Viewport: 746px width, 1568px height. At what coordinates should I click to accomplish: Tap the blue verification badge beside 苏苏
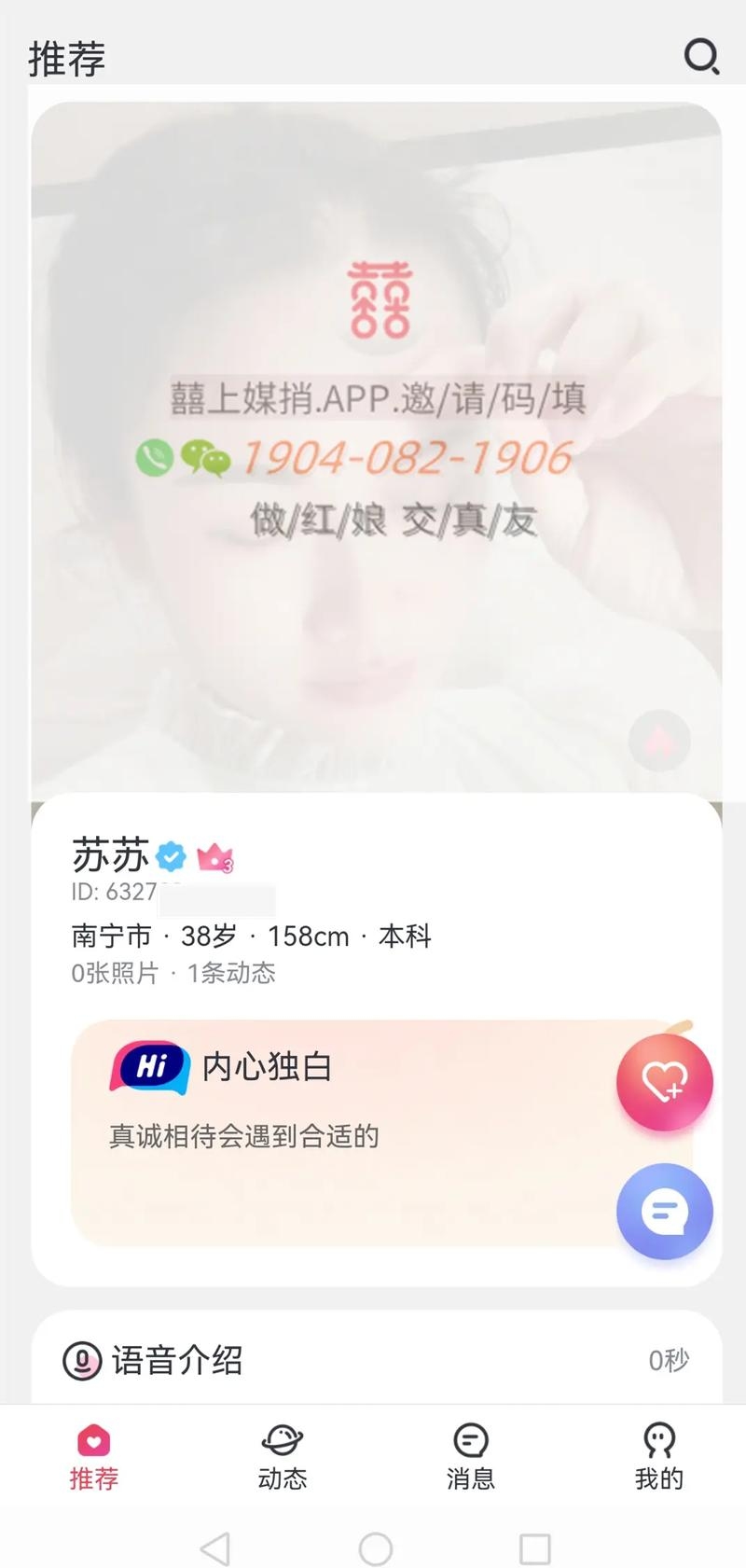pyautogui.click(x=171, y=856)
